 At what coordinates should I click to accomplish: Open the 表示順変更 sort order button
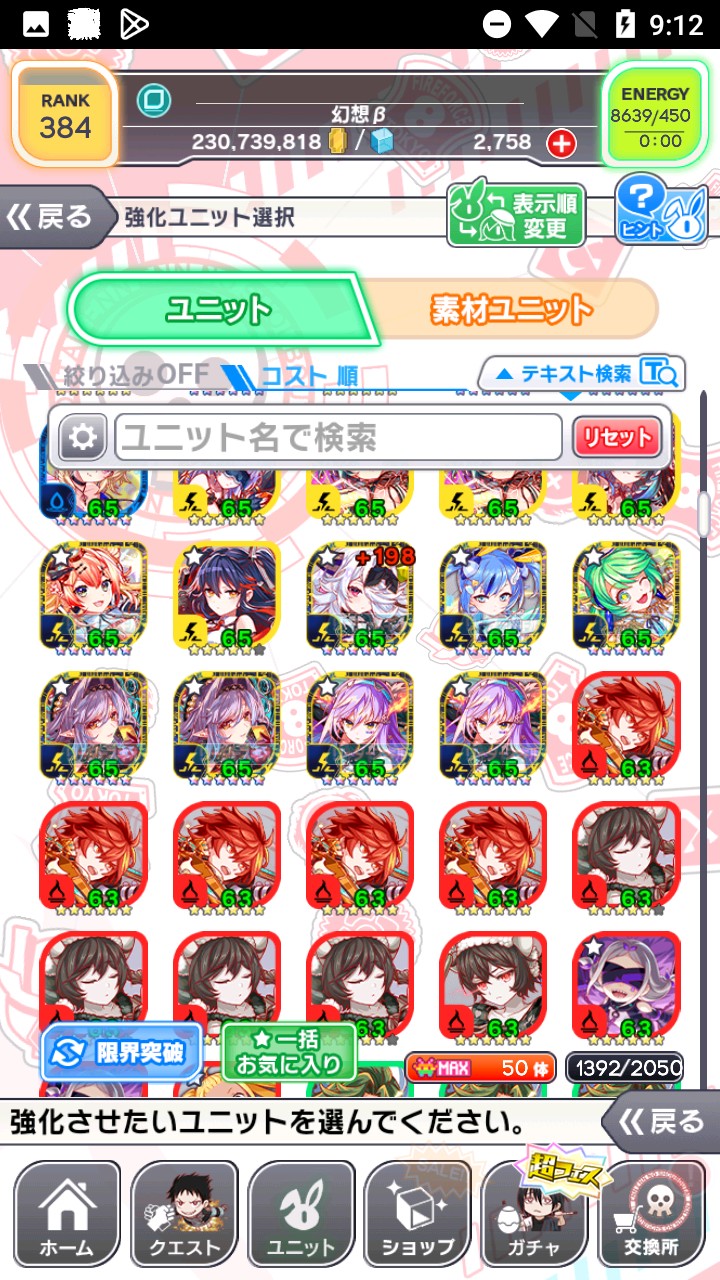click(516, 215)
